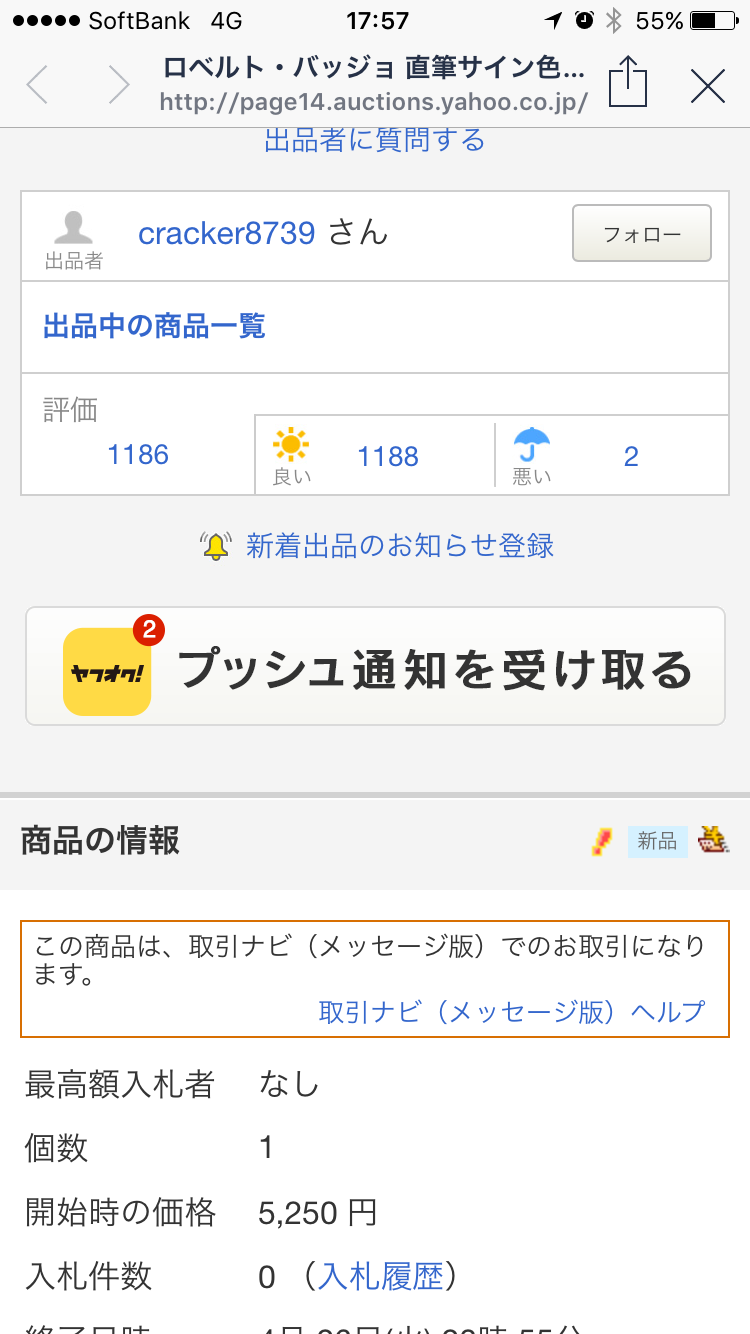The image size is (750, 1334).
Task: Open 出品者に質問する link
Action: [x=375, y=141]
